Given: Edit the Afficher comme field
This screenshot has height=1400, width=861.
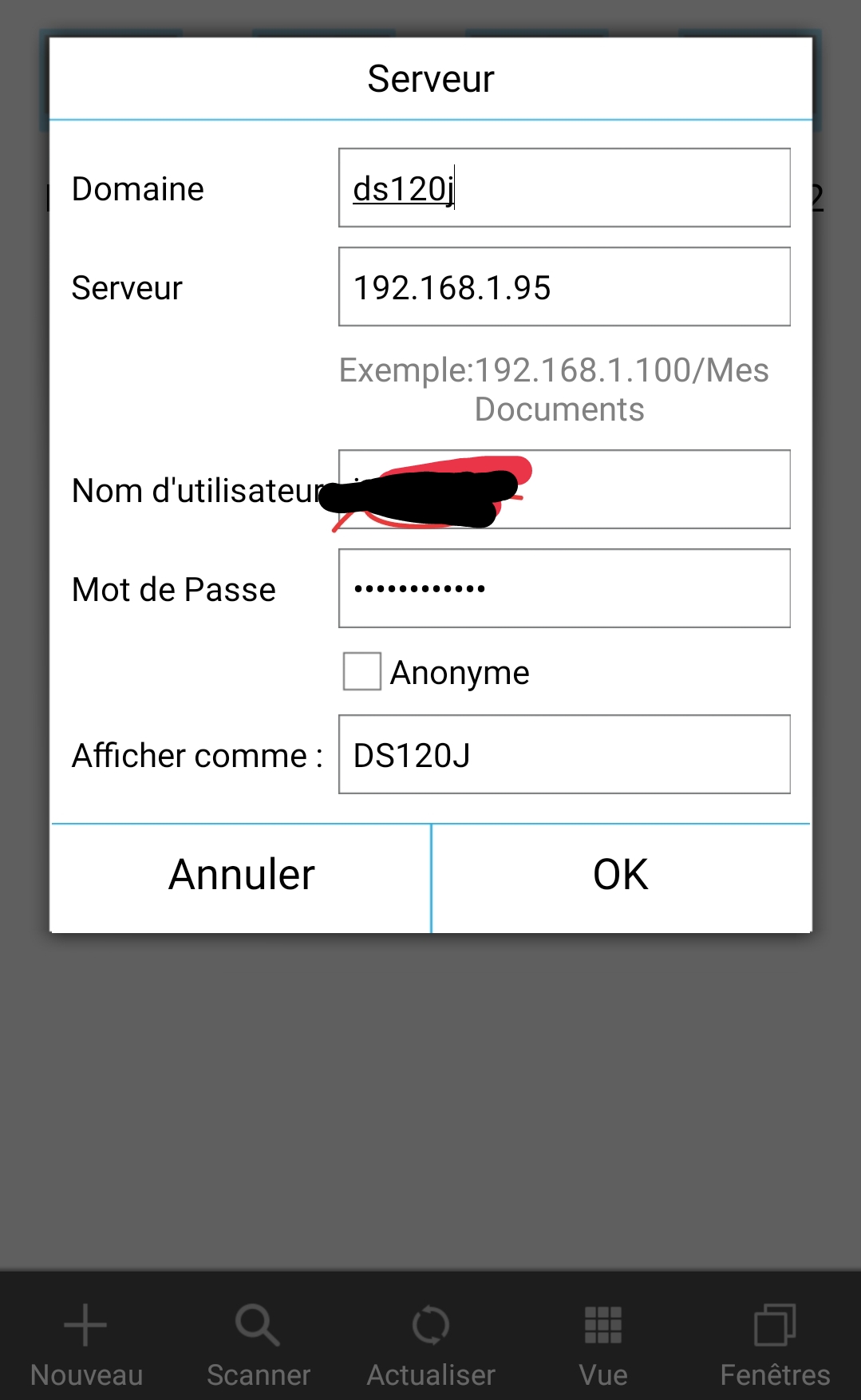Looking at the screenshot, I should tap(563, 755).
